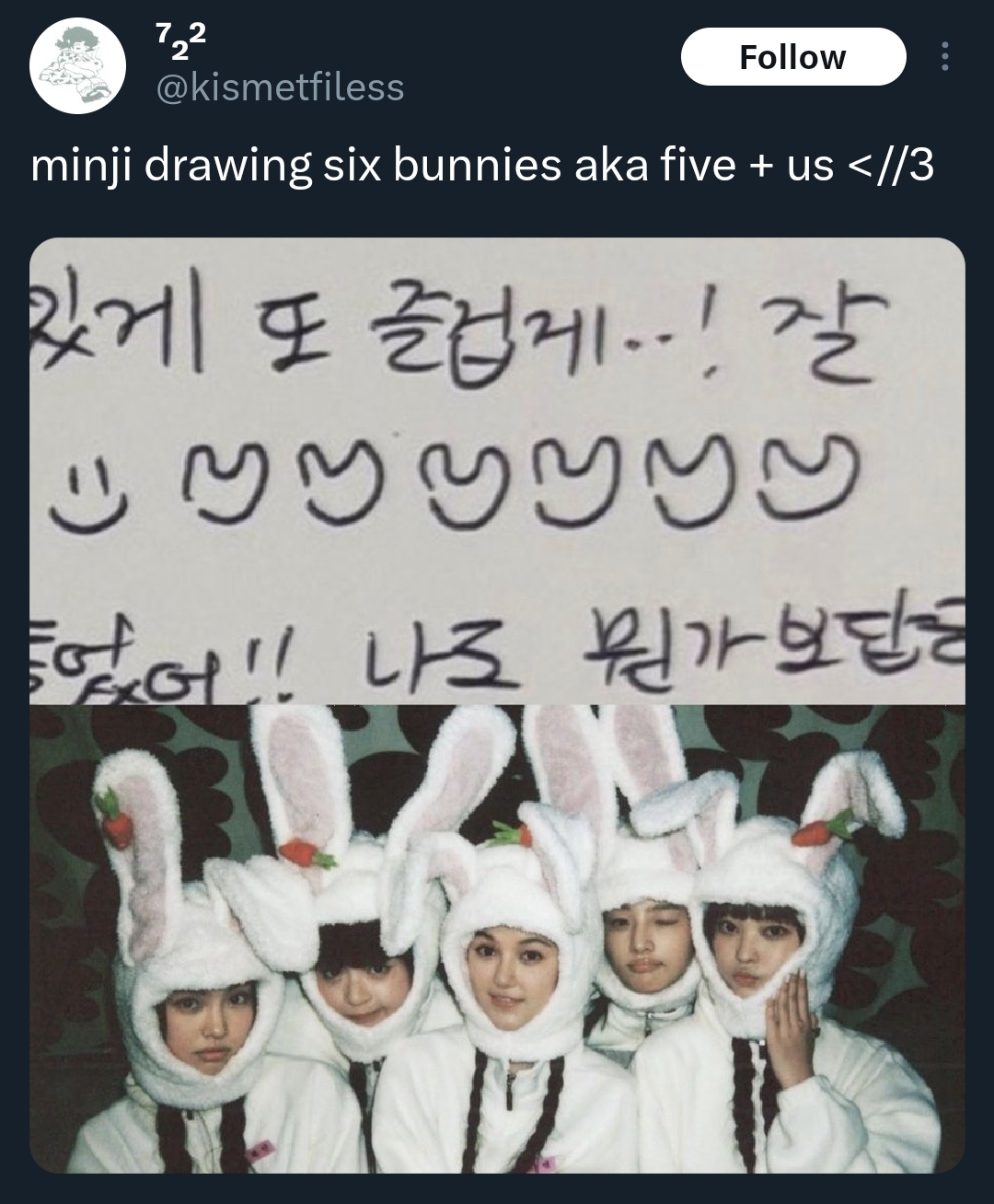994x1204 pixels.
Task: Open the photo of five bunny costumes
Action: 497,939
